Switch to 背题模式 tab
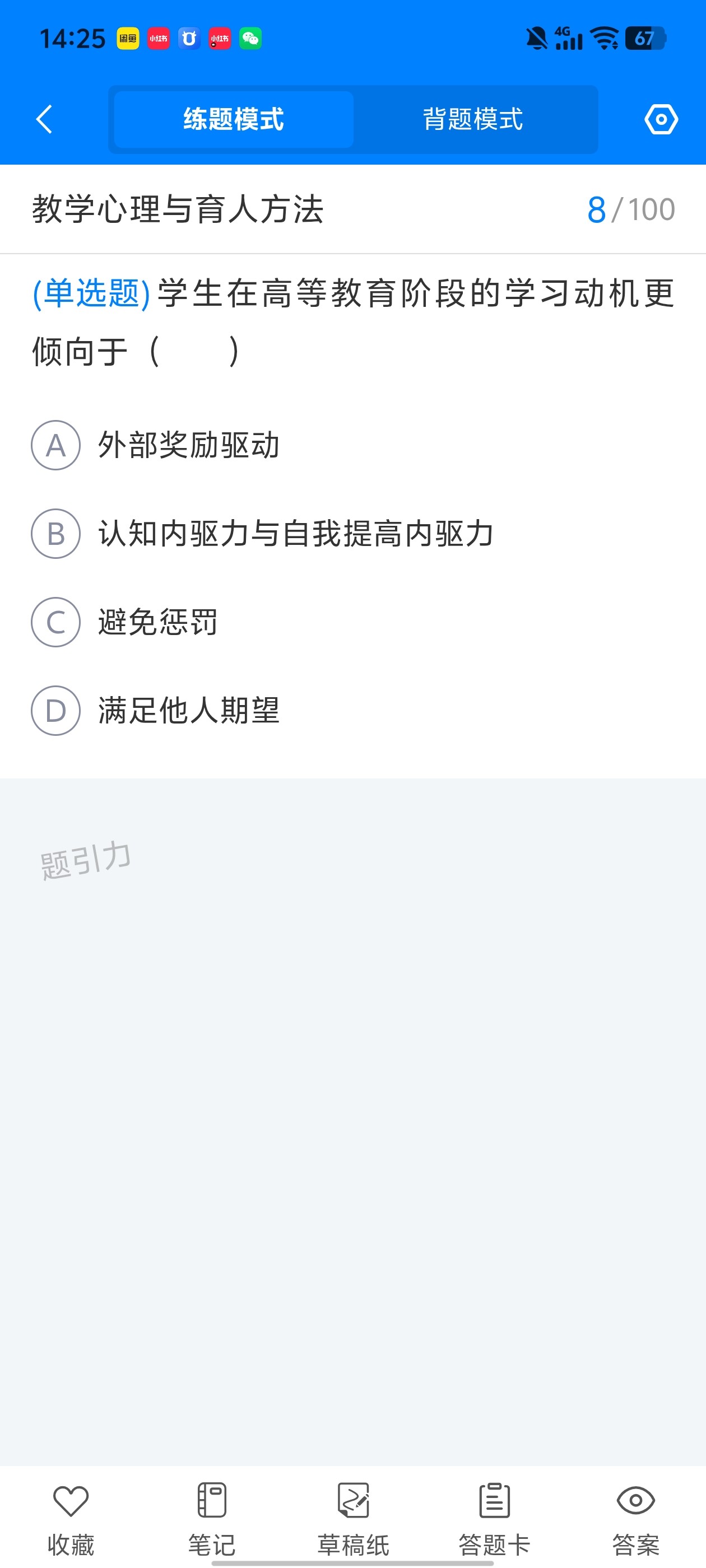 [x=473, y=119]
